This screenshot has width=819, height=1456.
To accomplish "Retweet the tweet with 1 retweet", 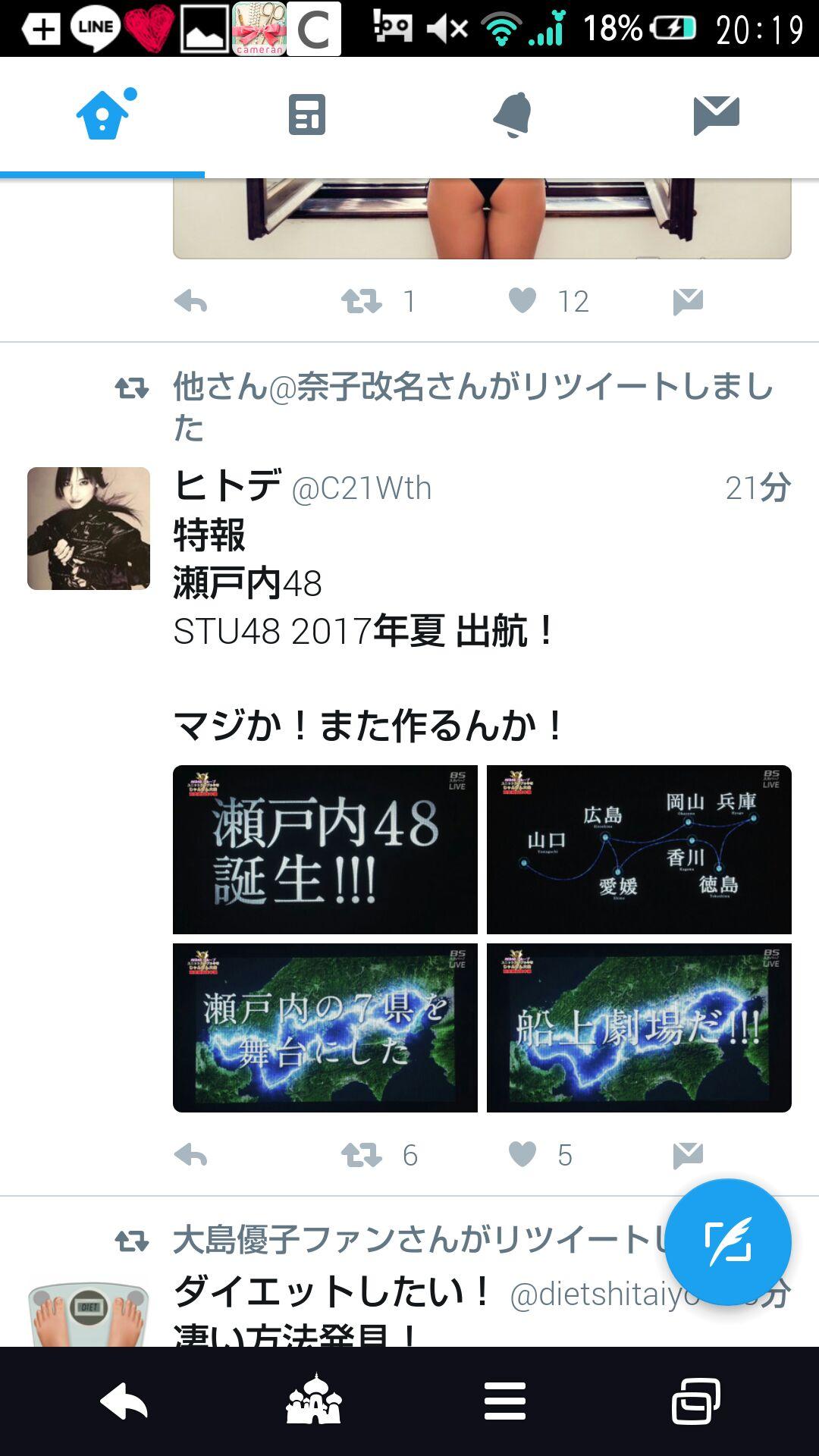I will pos(362,302).
